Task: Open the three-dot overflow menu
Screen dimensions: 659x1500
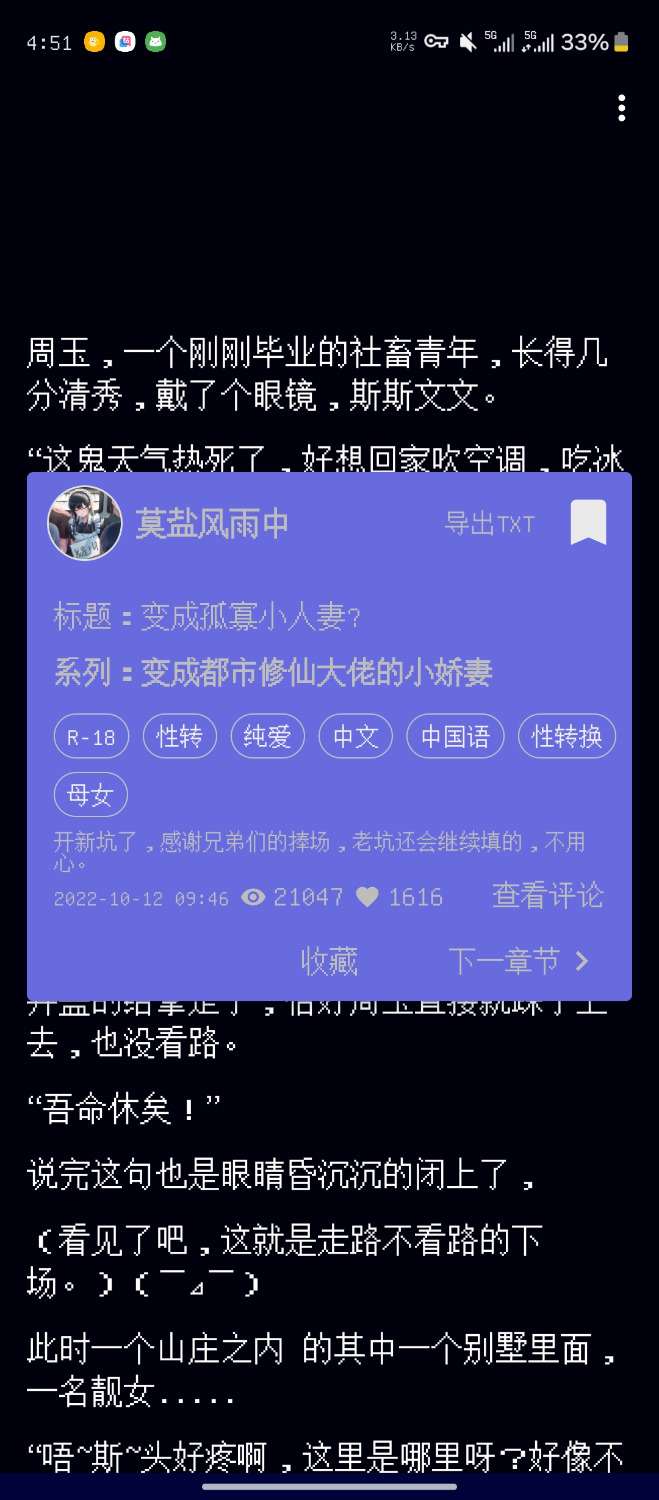Action: 621,108
